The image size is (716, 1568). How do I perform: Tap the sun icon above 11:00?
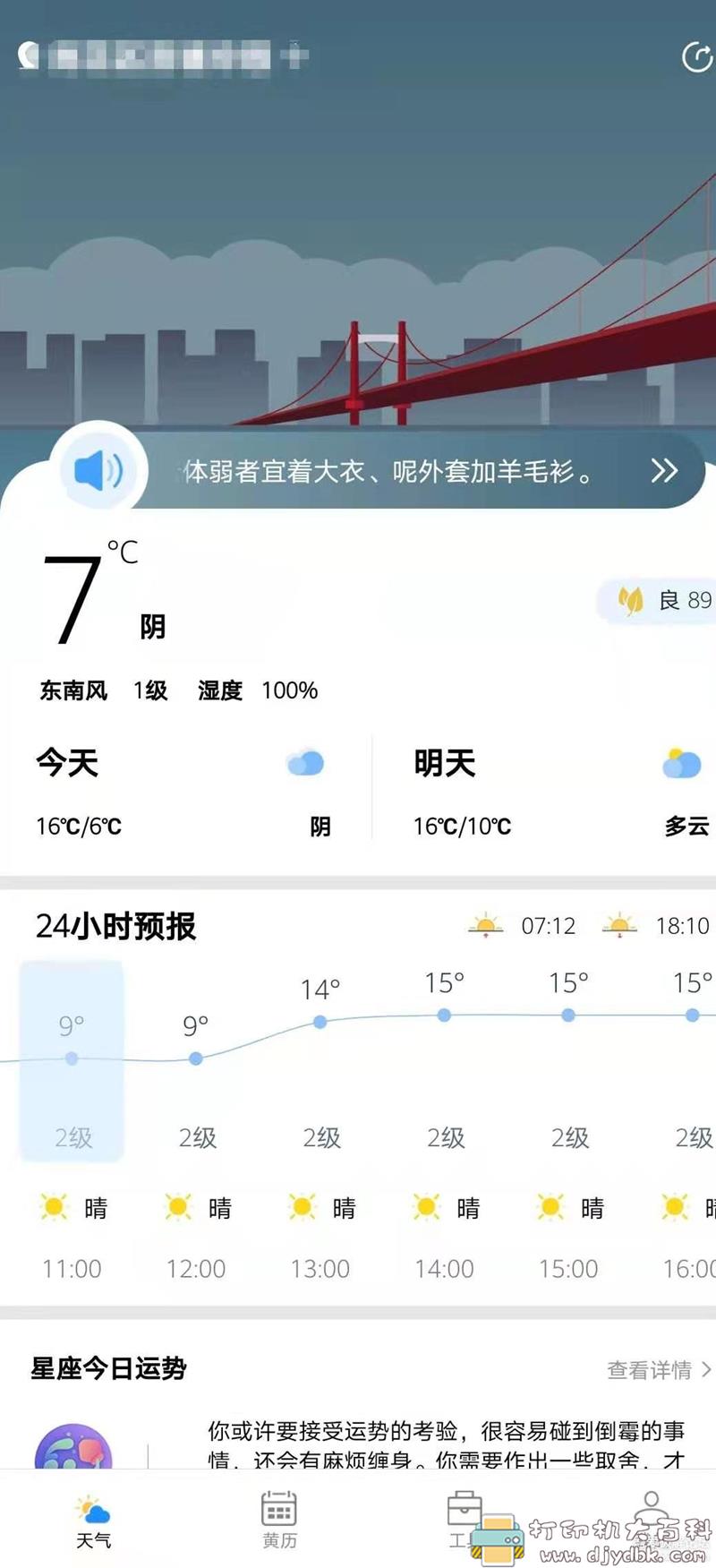click(x=52, y=1207)
